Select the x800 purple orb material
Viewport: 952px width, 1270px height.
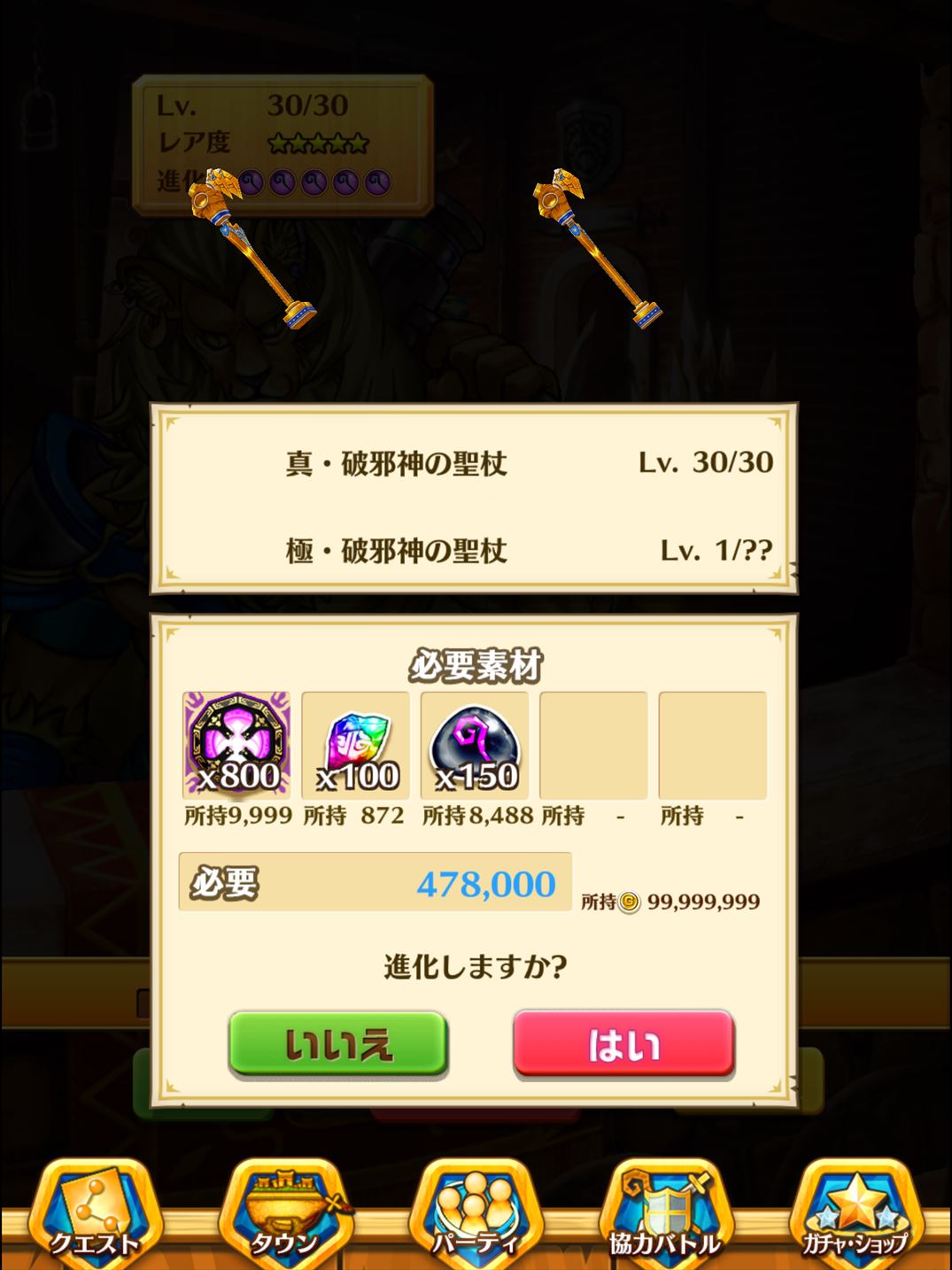236,746
